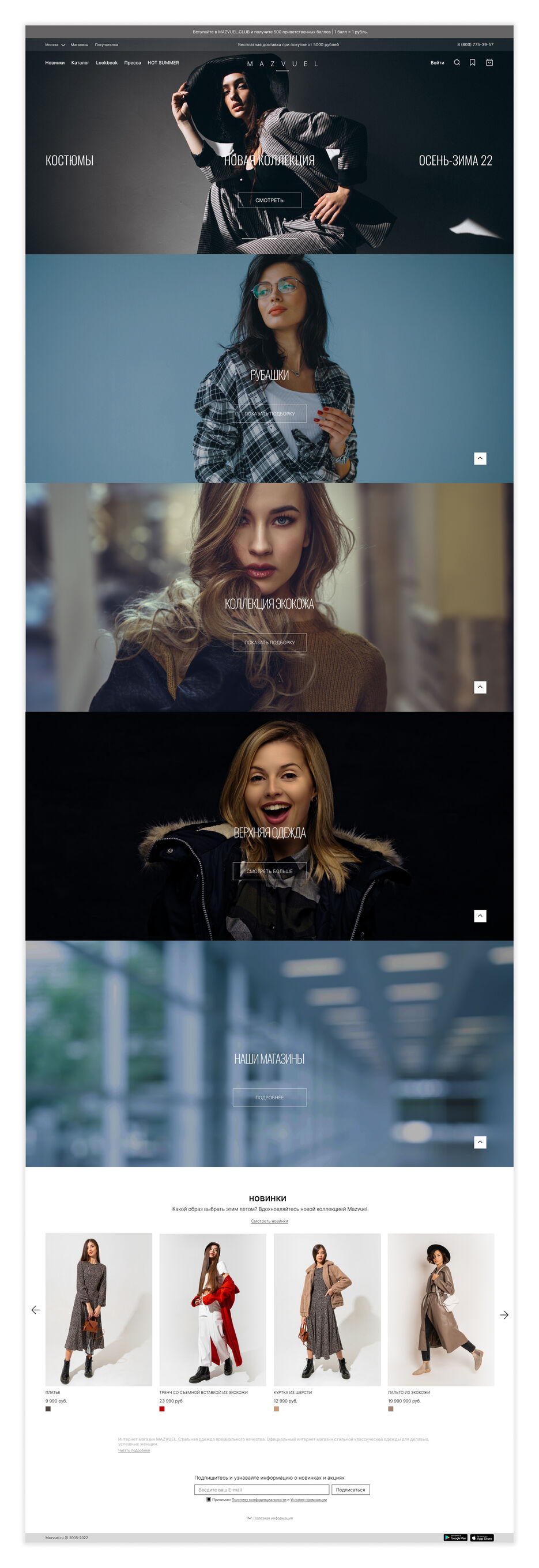Open the Пальто из экокожи product
The height and width of the screenshot is (1568, 539).
(440, 1309)
